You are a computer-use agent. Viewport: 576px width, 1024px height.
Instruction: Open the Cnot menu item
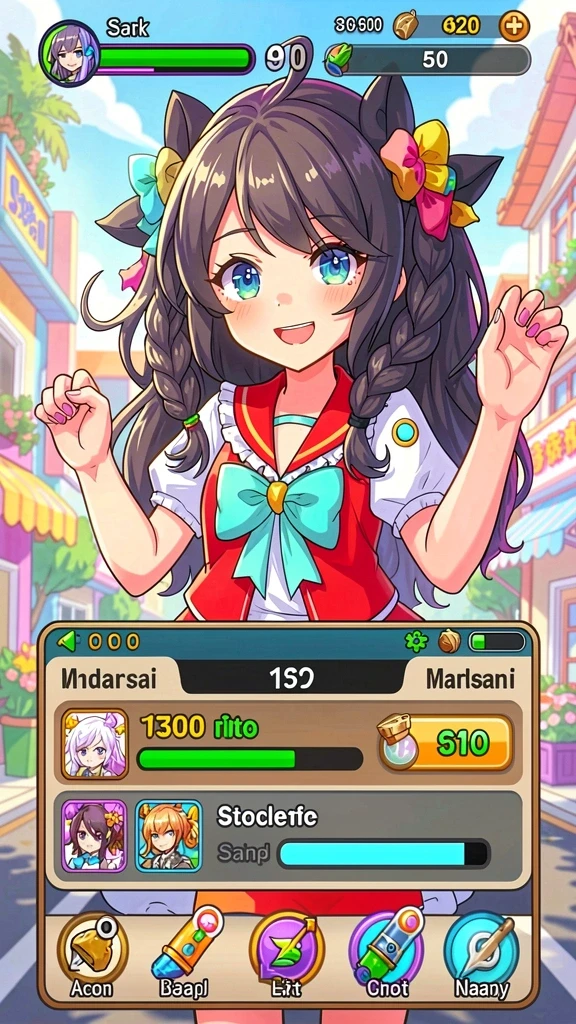point(387,955)
